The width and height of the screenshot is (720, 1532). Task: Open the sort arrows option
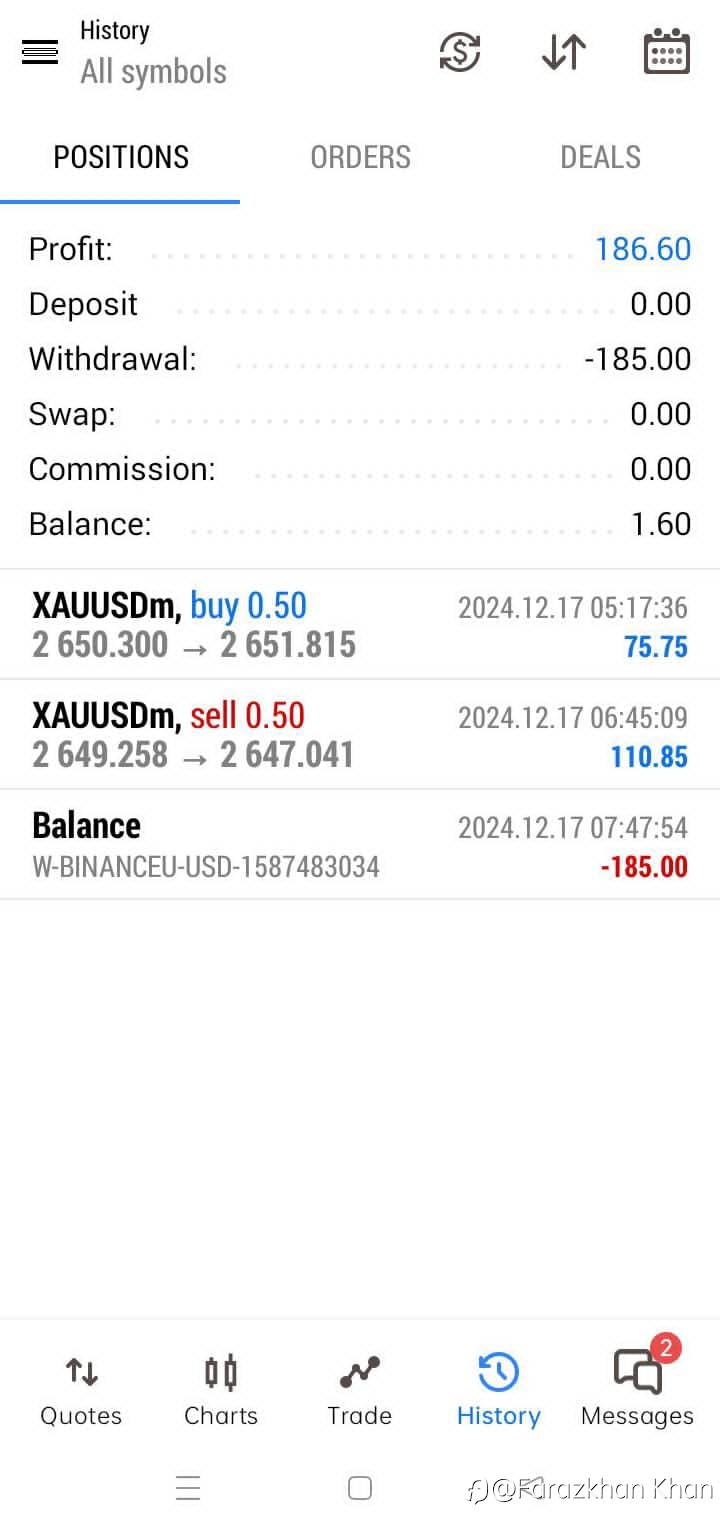[564, 52]
